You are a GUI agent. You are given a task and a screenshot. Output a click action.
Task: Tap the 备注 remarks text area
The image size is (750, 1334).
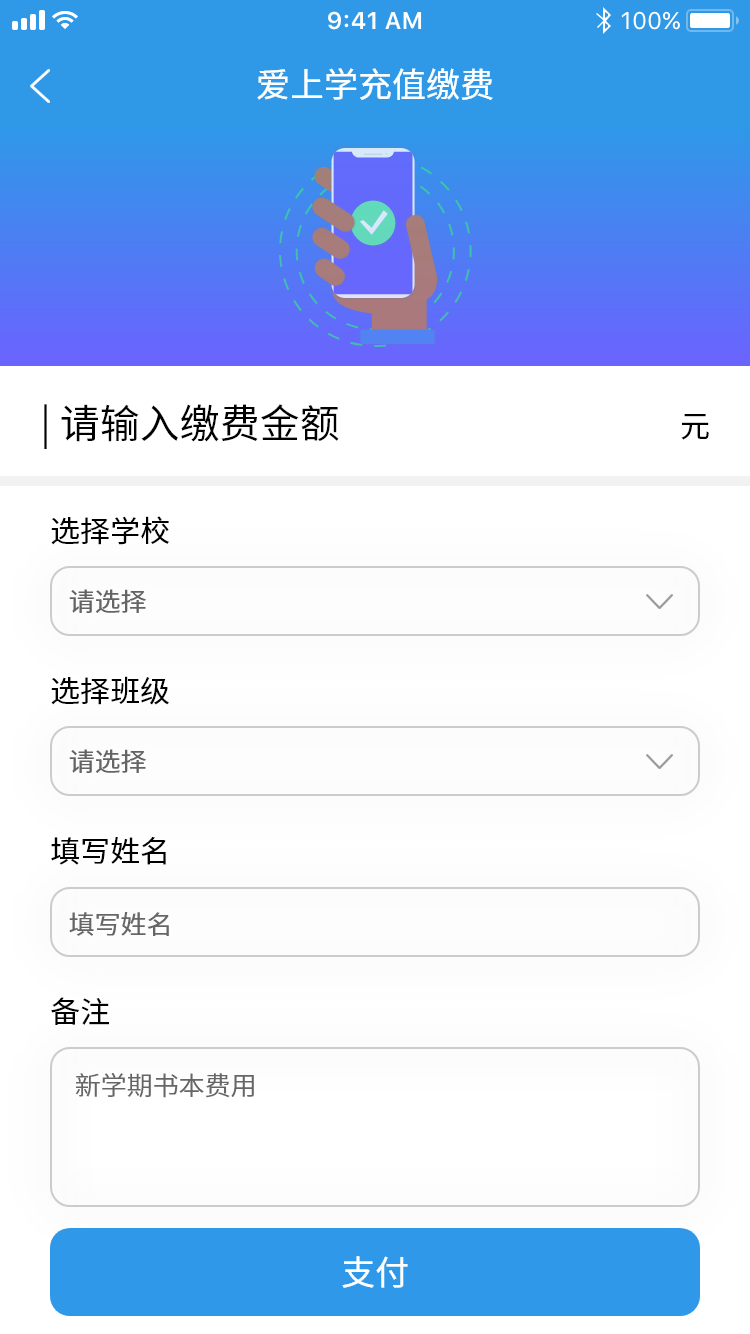pos(375,1127)
